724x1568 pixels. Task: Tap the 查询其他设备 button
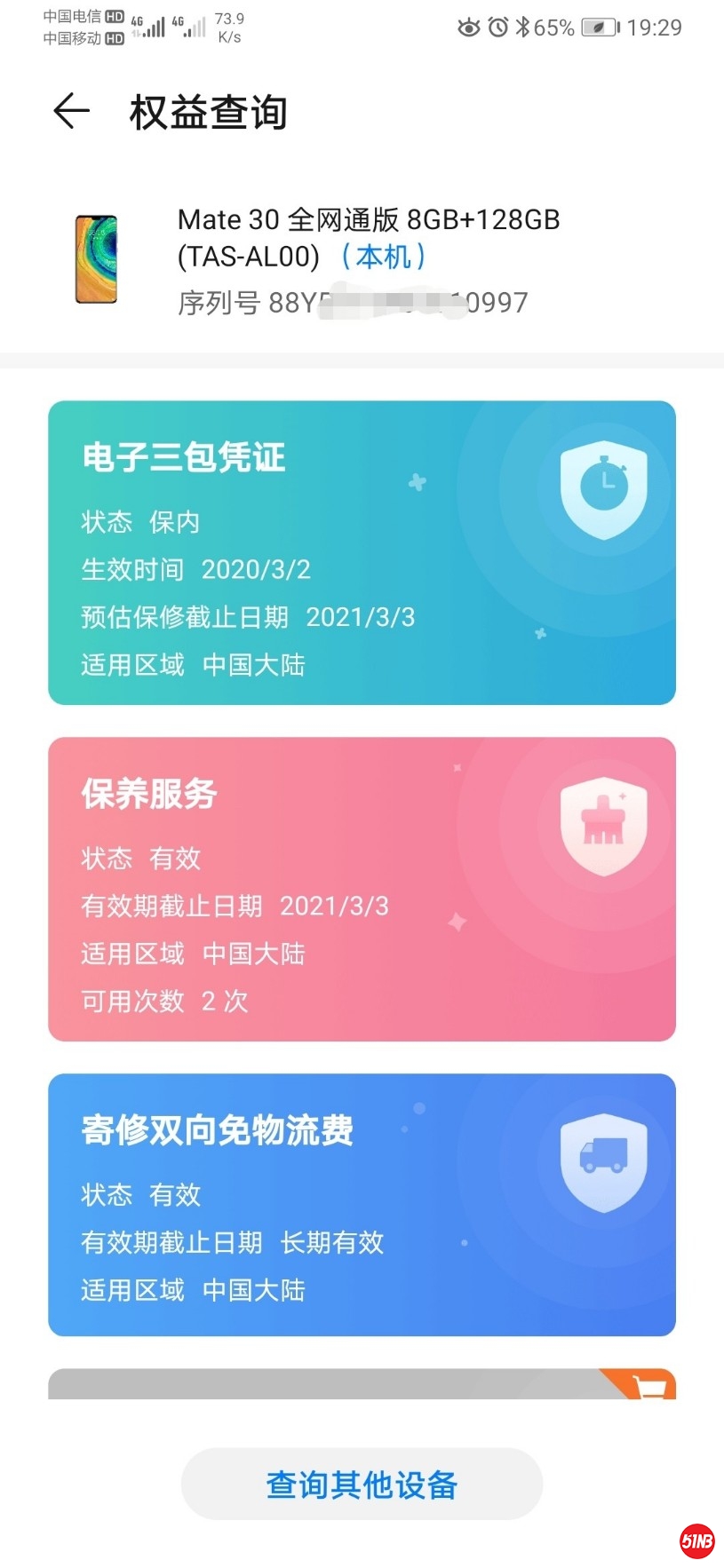pyautogui.click(x=362, y=1485)
